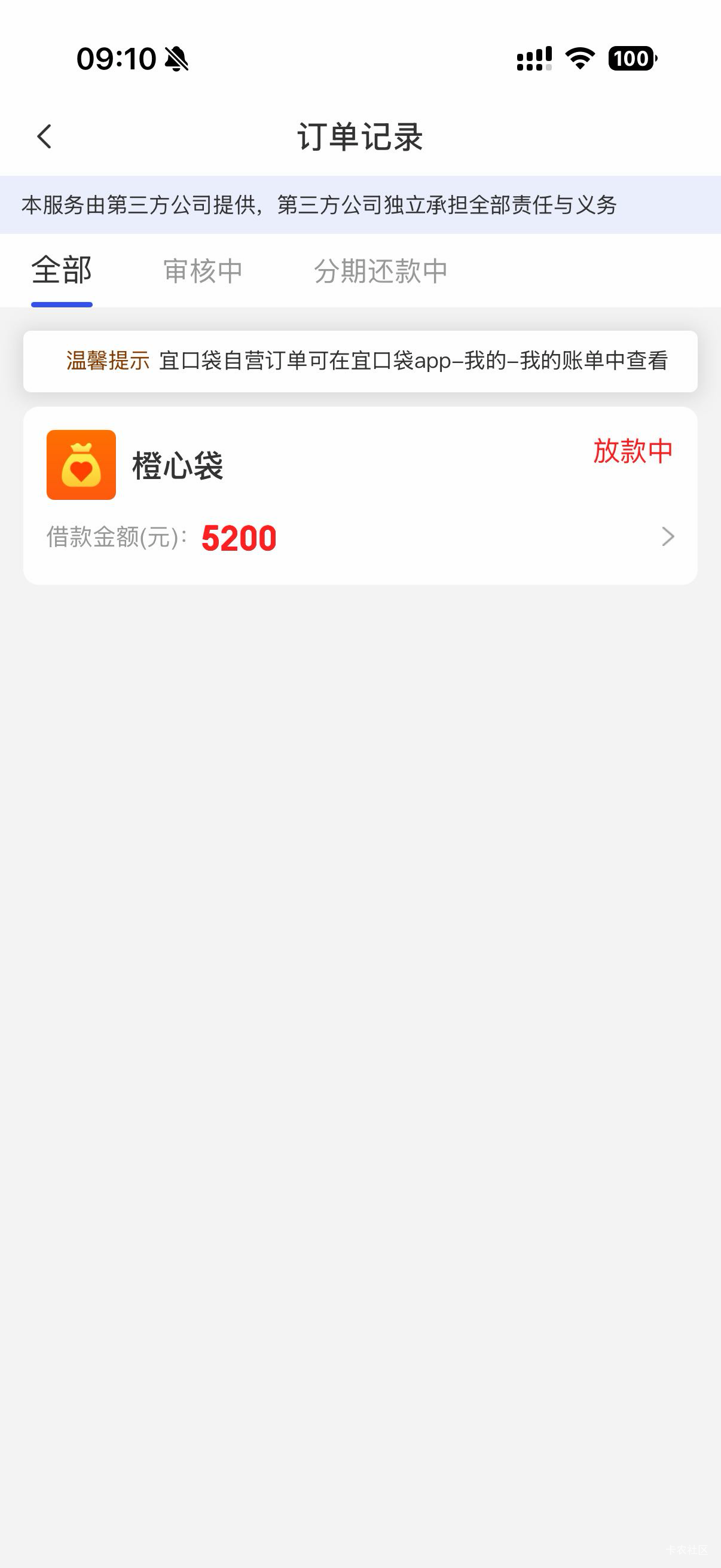Select the 全部 tab
Image resolution: width=721 pixels, height=1568 pixels.
coord(62,270)
